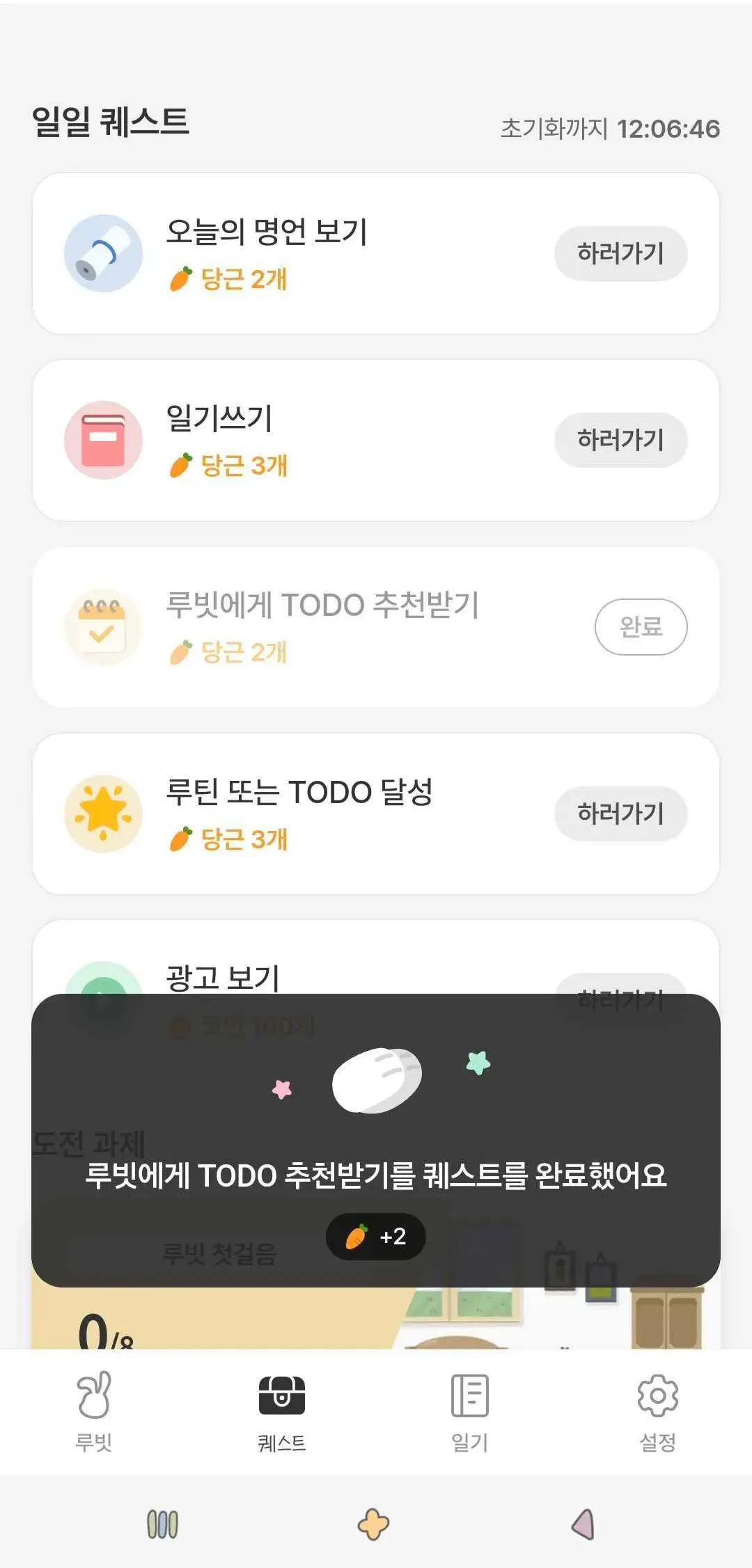Go do the 루틴 또는 TODO 달성 quest

620,813
